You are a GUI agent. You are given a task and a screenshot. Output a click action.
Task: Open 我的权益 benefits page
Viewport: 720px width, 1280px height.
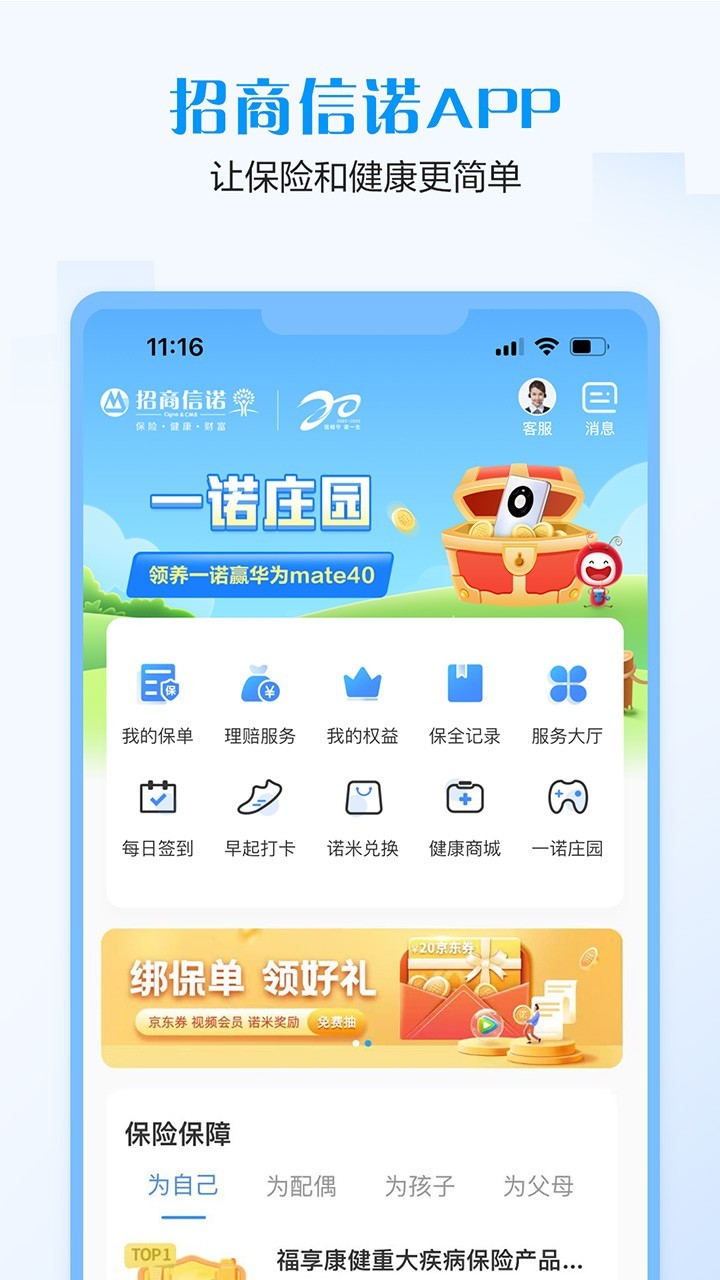point(361,700)
